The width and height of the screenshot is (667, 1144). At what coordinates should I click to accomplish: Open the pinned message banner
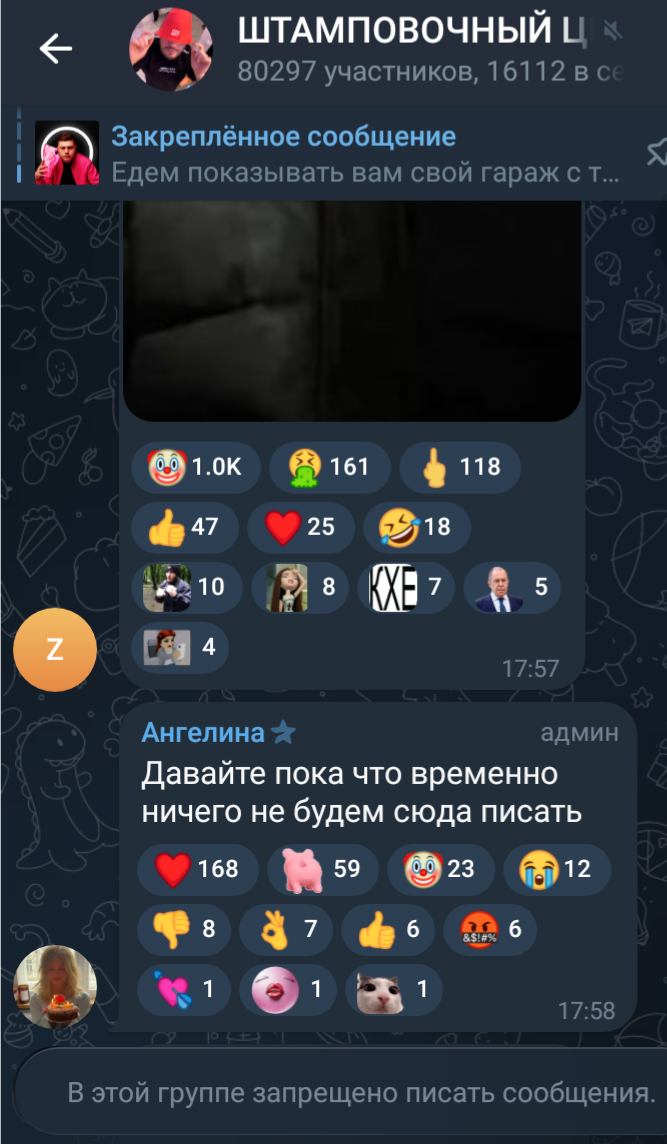click(x=334, y=152)
